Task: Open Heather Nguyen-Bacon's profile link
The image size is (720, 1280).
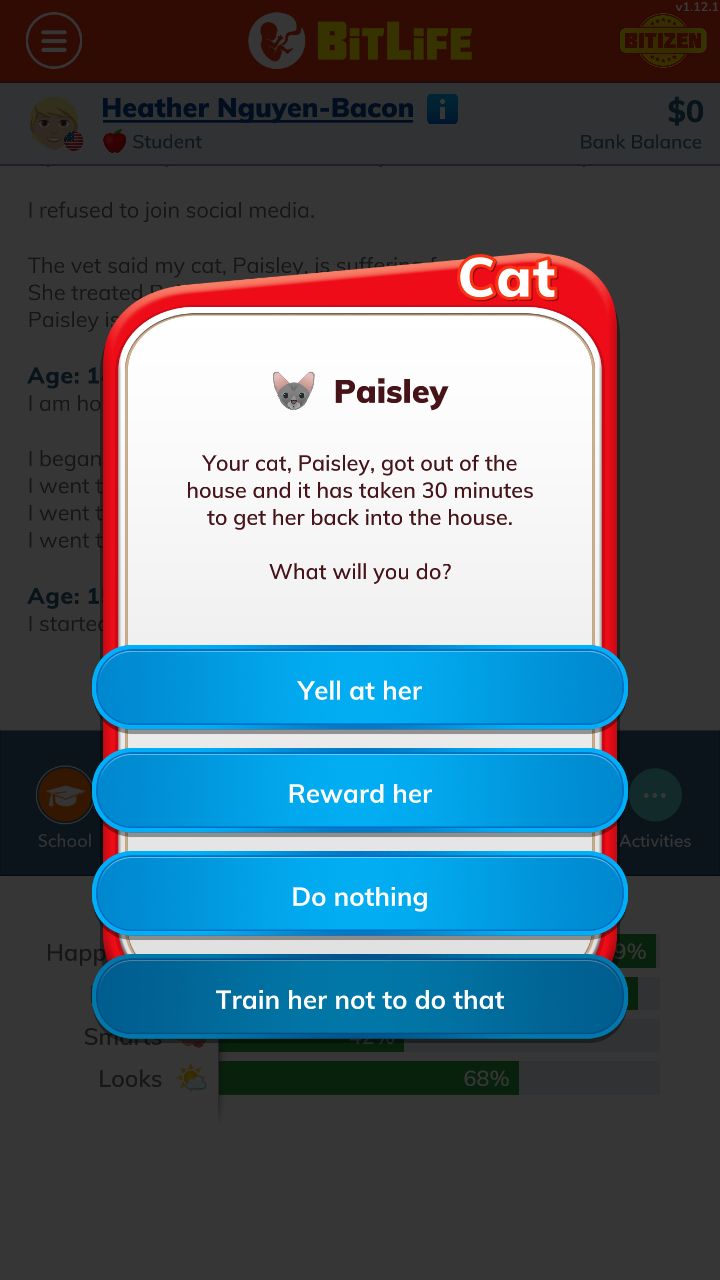Action: (x=258, y=108)
